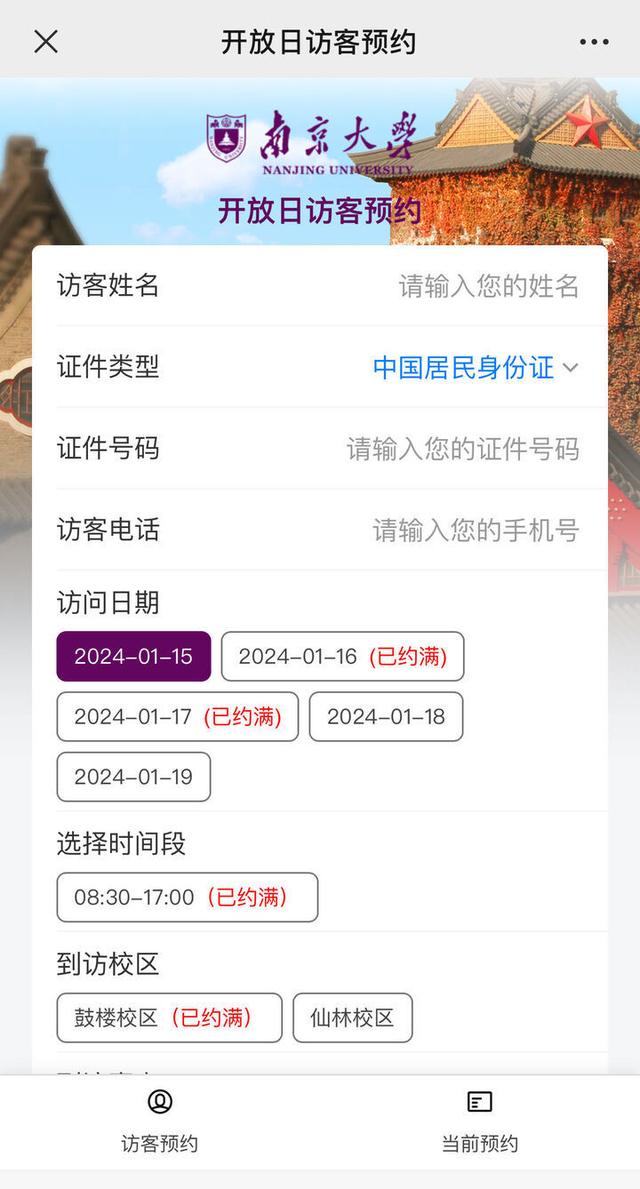
Task: Expand the ID type dropdown
Action: click(x=475, y=367)
